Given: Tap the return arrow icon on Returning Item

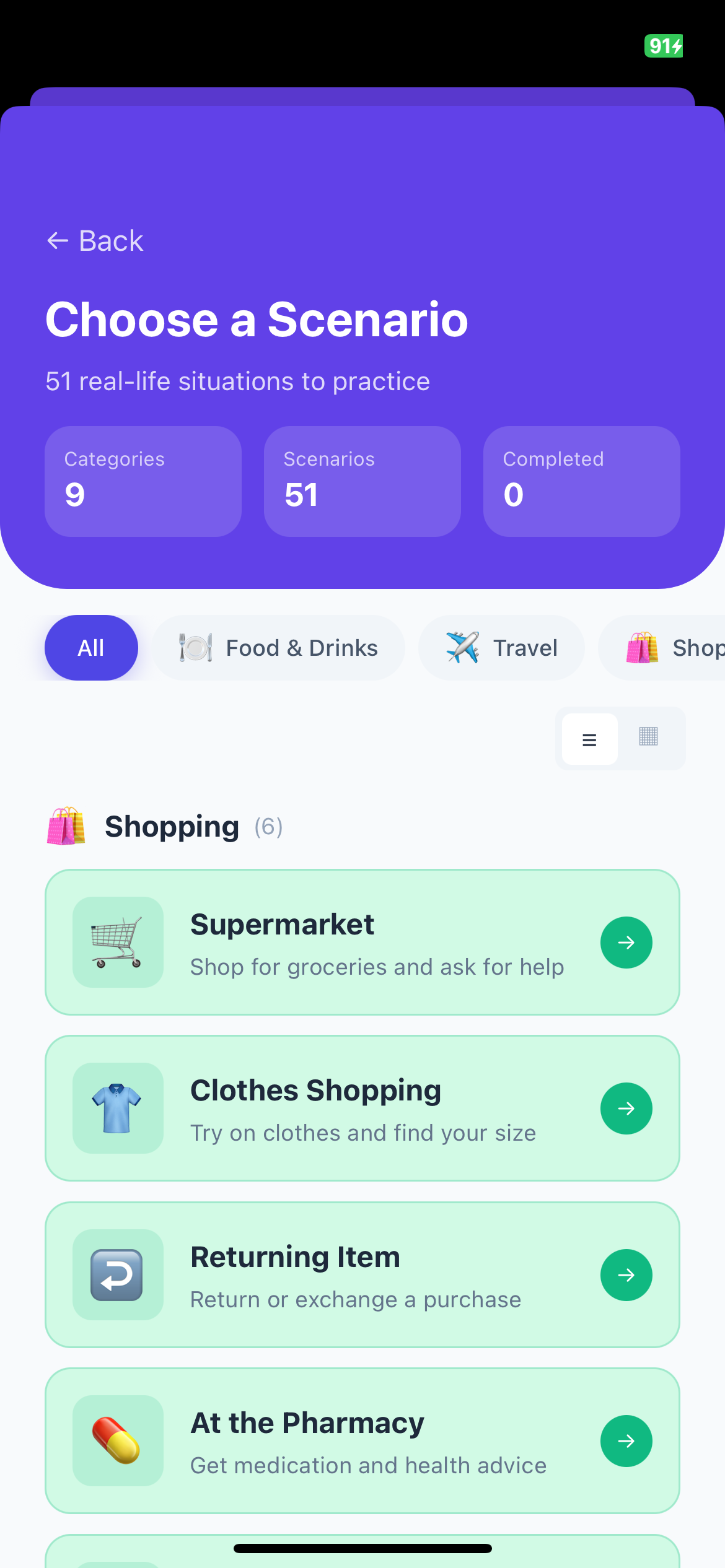Looking at the screenshot, I should (x=118, y=1274).
